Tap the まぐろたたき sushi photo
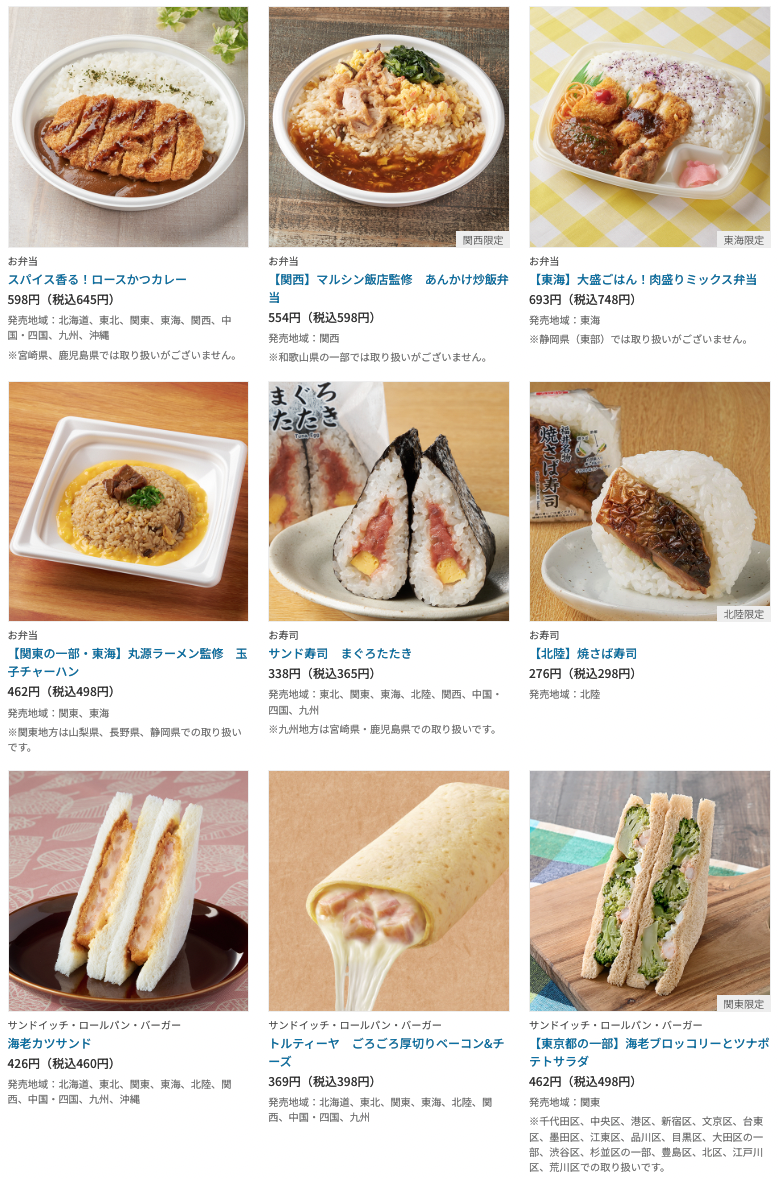The width and height of the screenshot is (778, 1179). point(388,501)
